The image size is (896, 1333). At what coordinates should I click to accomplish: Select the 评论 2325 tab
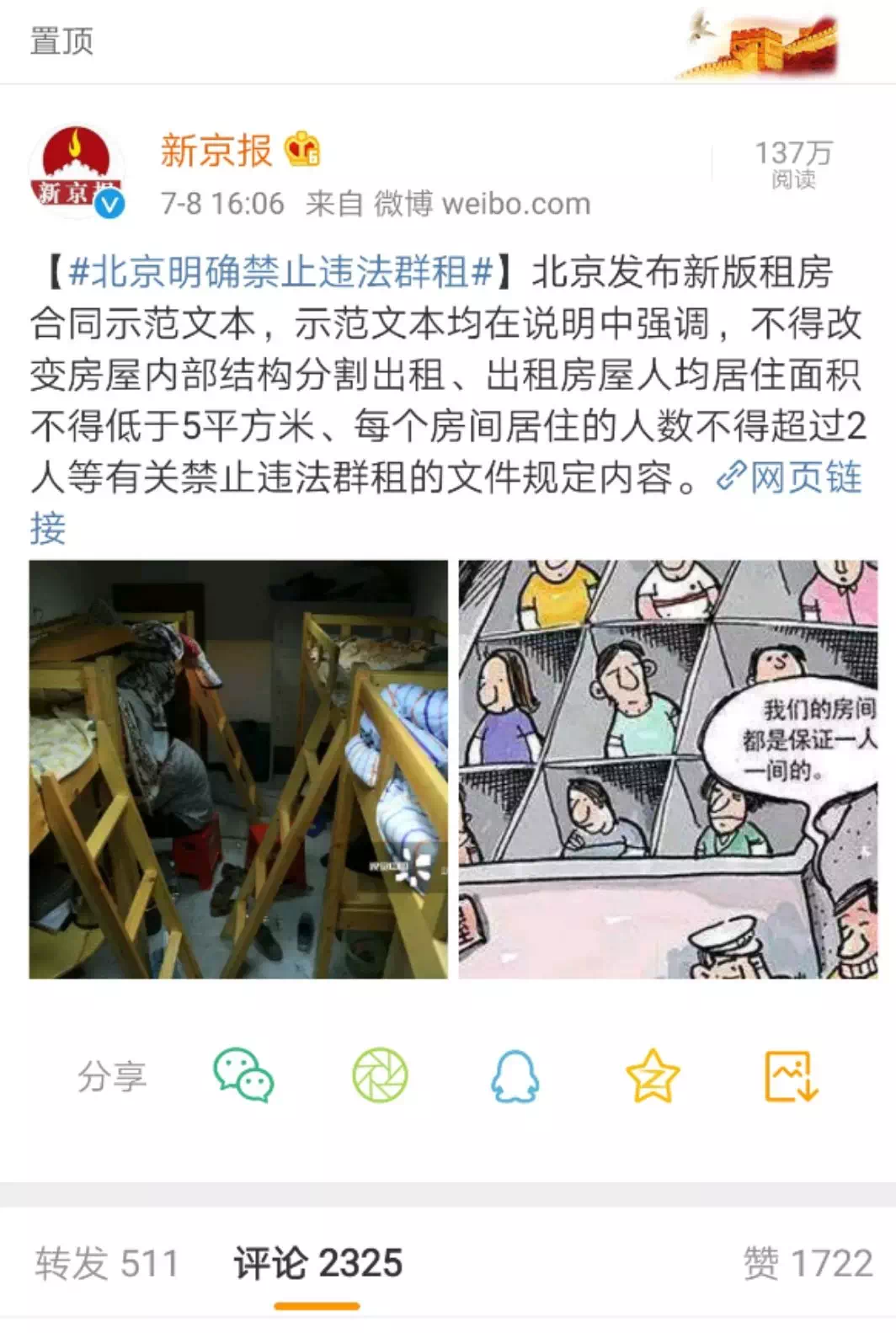318,1263
